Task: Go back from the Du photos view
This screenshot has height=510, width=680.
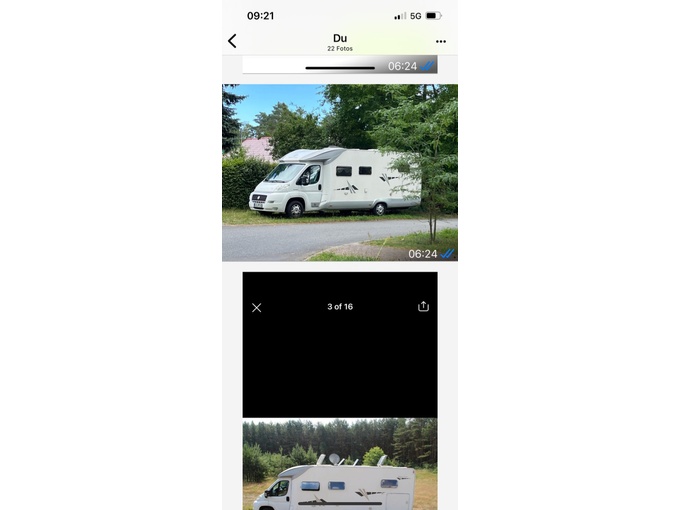Action: (232, 41)
